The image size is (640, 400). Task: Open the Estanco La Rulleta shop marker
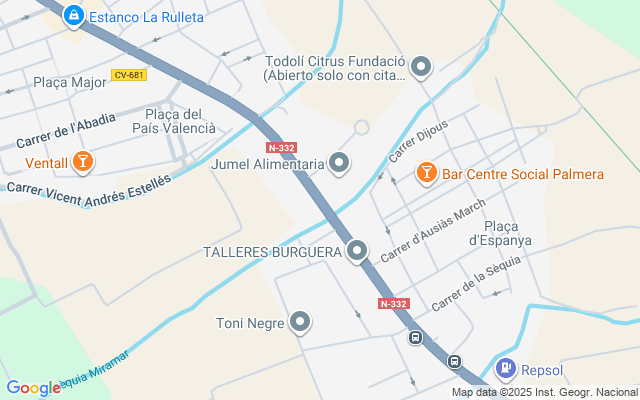(73, 16)
